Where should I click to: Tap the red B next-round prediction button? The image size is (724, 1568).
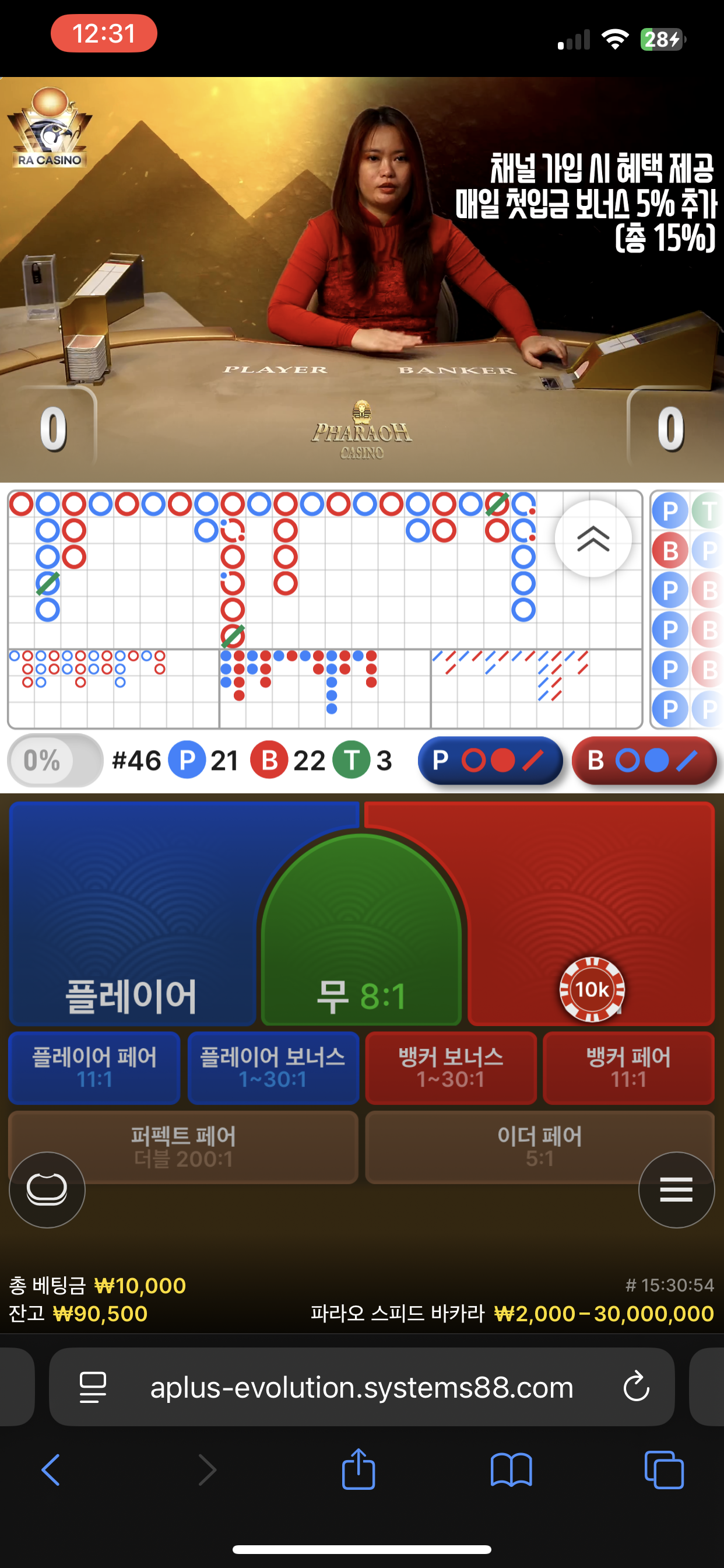(644, 760)
